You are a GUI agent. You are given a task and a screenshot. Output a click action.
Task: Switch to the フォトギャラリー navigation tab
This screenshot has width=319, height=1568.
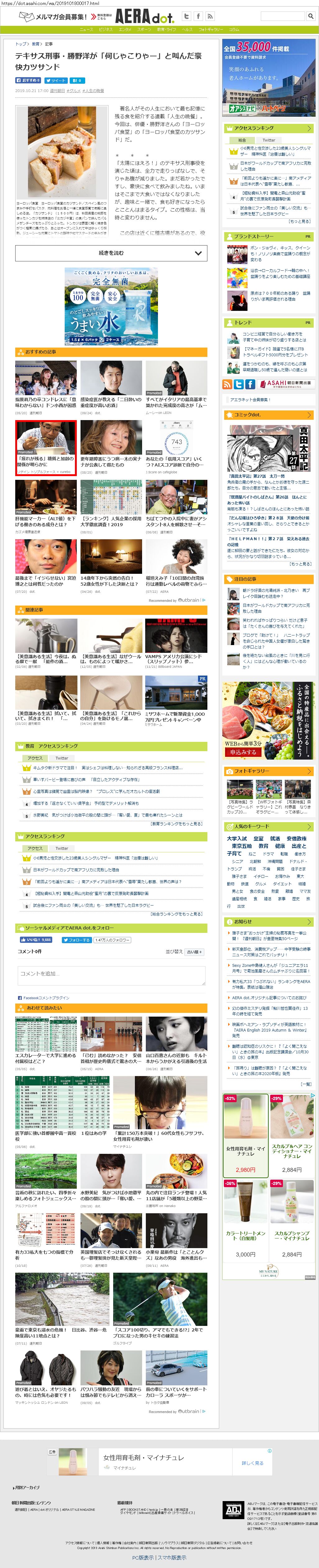click(x=210, y=29)
